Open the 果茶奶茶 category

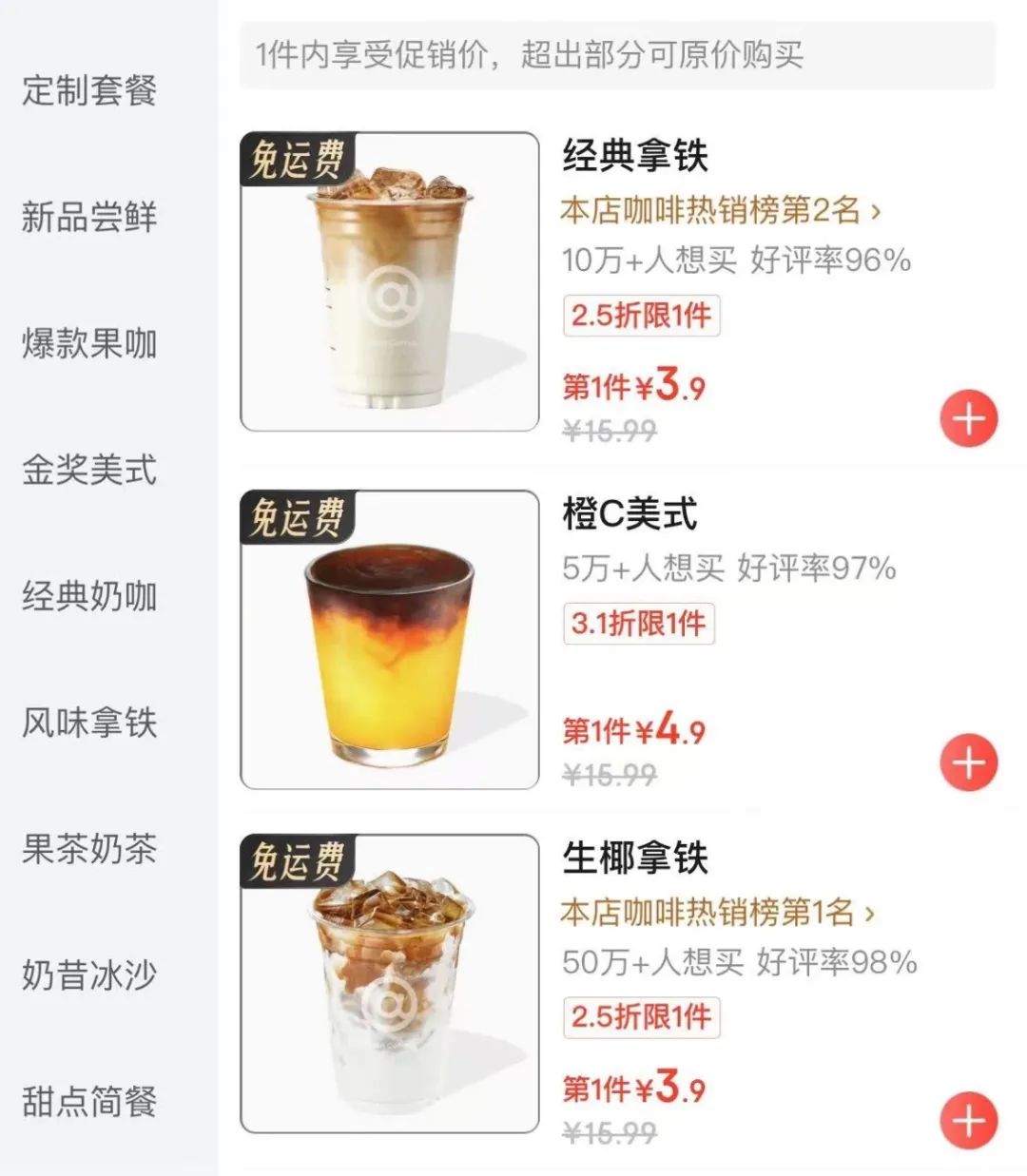click(x=89, y=849)
